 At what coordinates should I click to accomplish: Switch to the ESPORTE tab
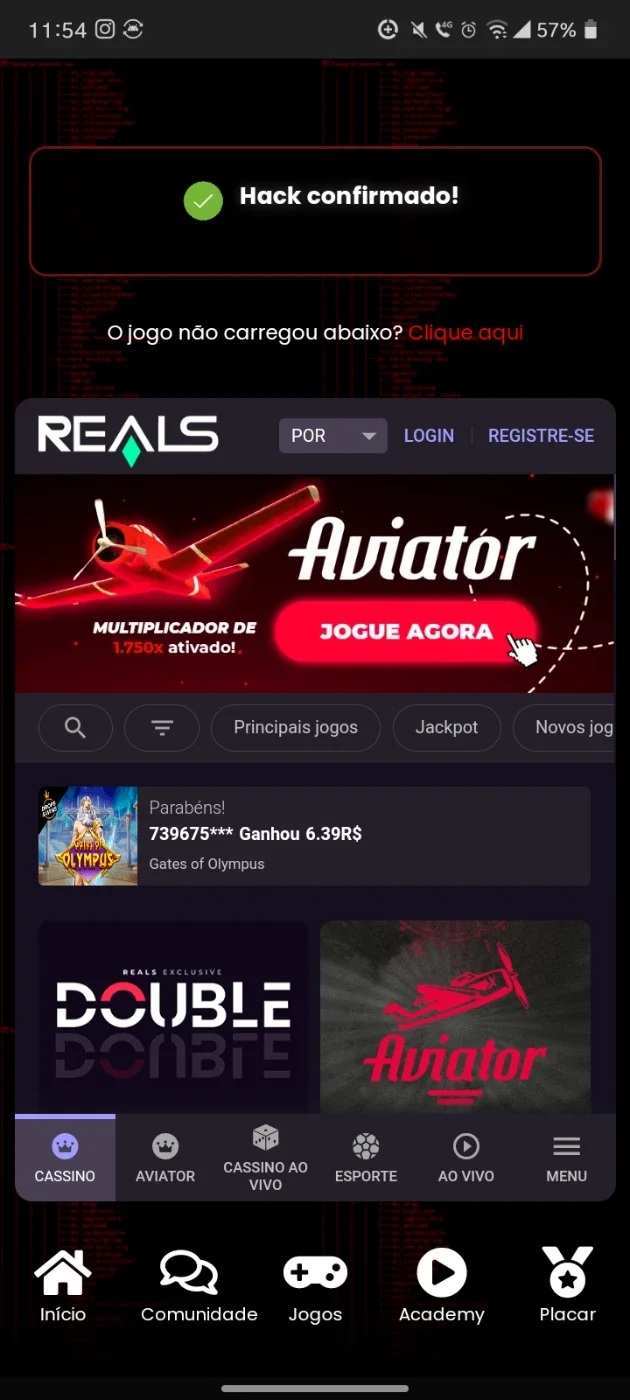coord(366,1158)
